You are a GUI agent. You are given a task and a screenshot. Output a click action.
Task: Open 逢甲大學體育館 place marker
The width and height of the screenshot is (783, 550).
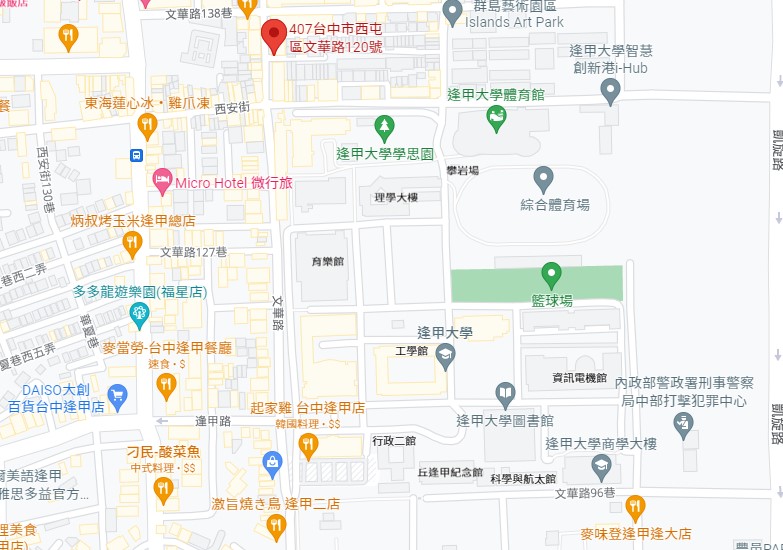pos(495,119)
